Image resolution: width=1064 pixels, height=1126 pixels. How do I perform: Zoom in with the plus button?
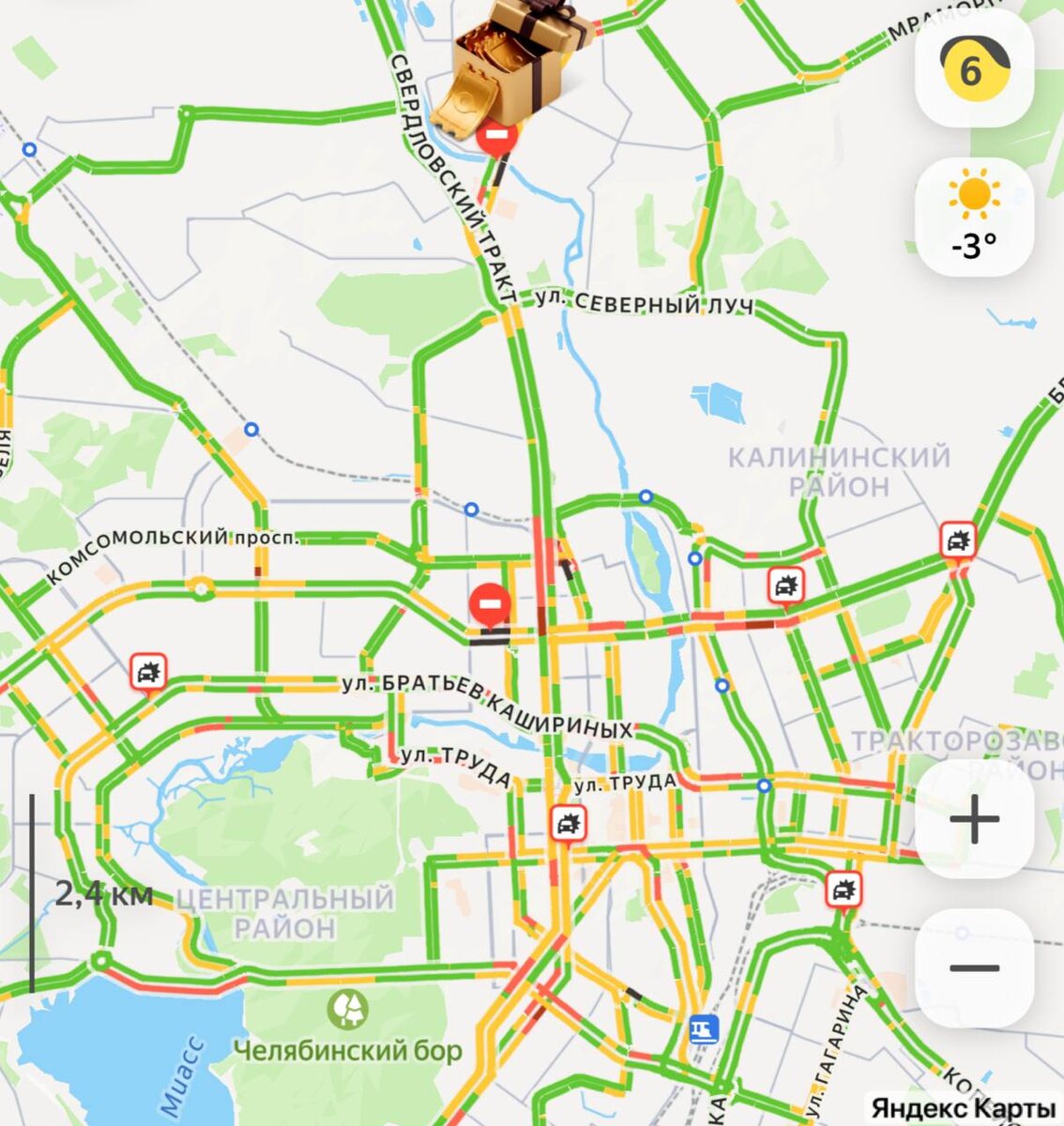pyautogui.click(x=974, y=819)
